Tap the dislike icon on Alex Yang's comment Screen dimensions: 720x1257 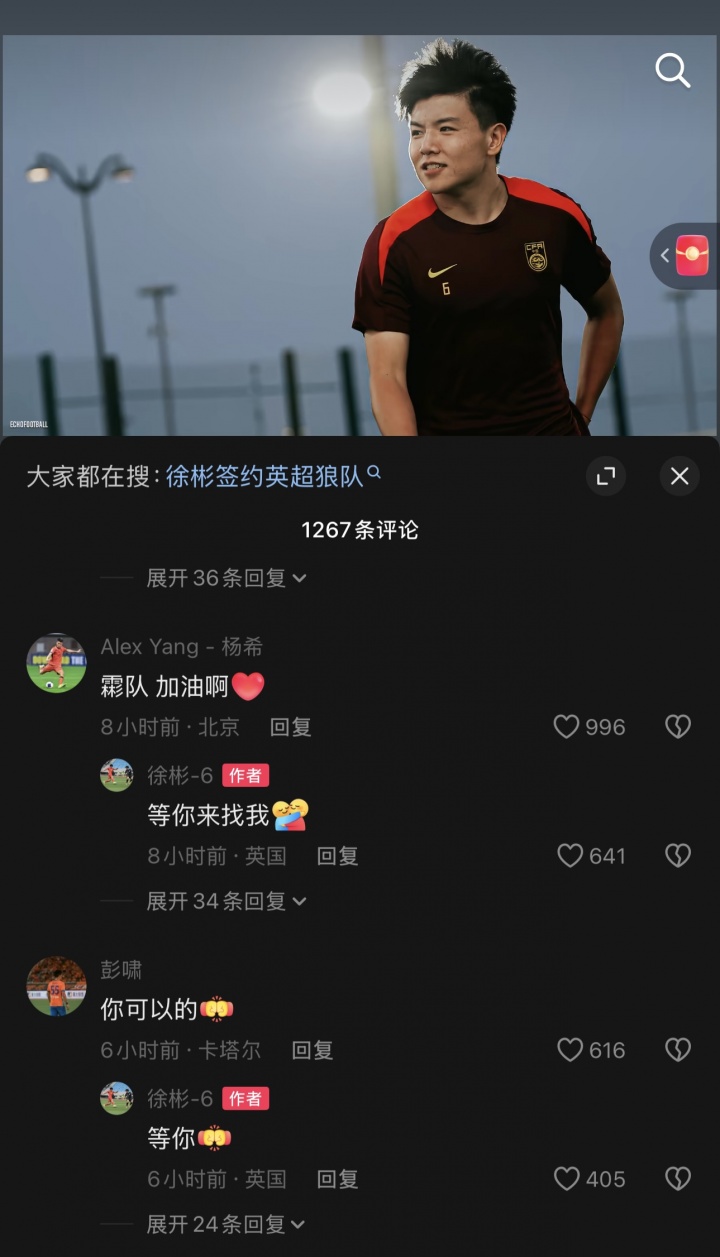click(x=676, y=727)
